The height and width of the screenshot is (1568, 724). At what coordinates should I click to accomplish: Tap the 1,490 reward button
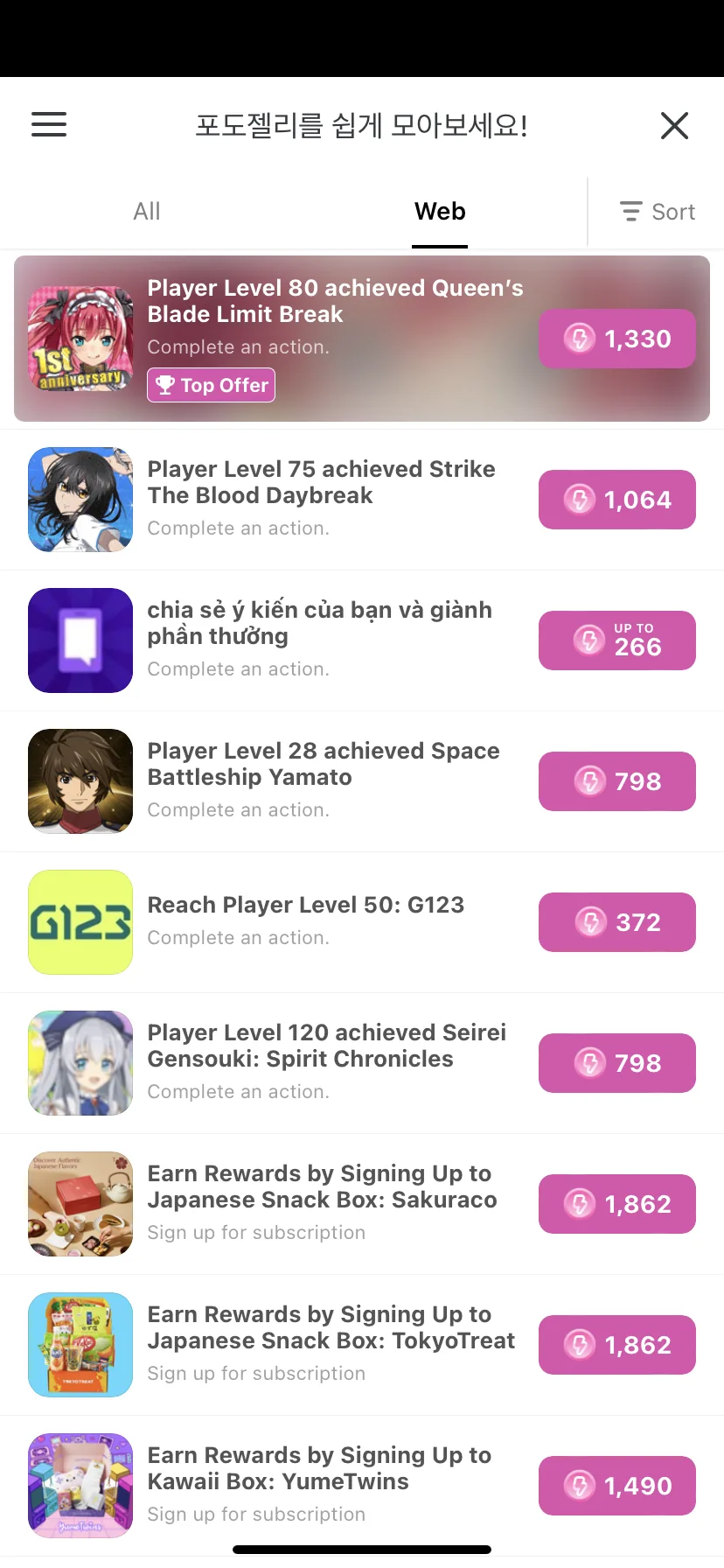[x=616, y=1486]
